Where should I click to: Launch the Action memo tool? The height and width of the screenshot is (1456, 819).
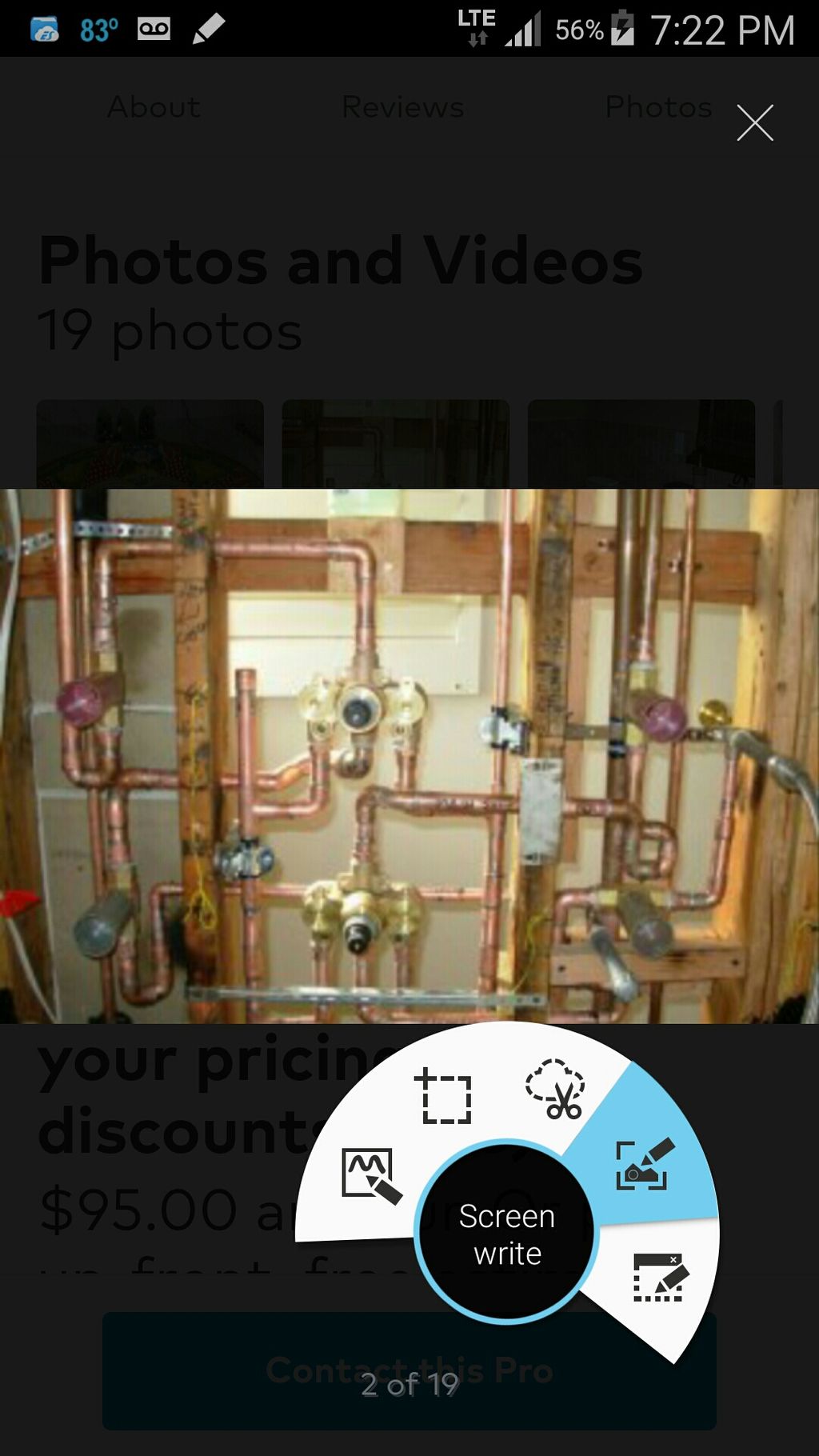[x=370, y=1174]
